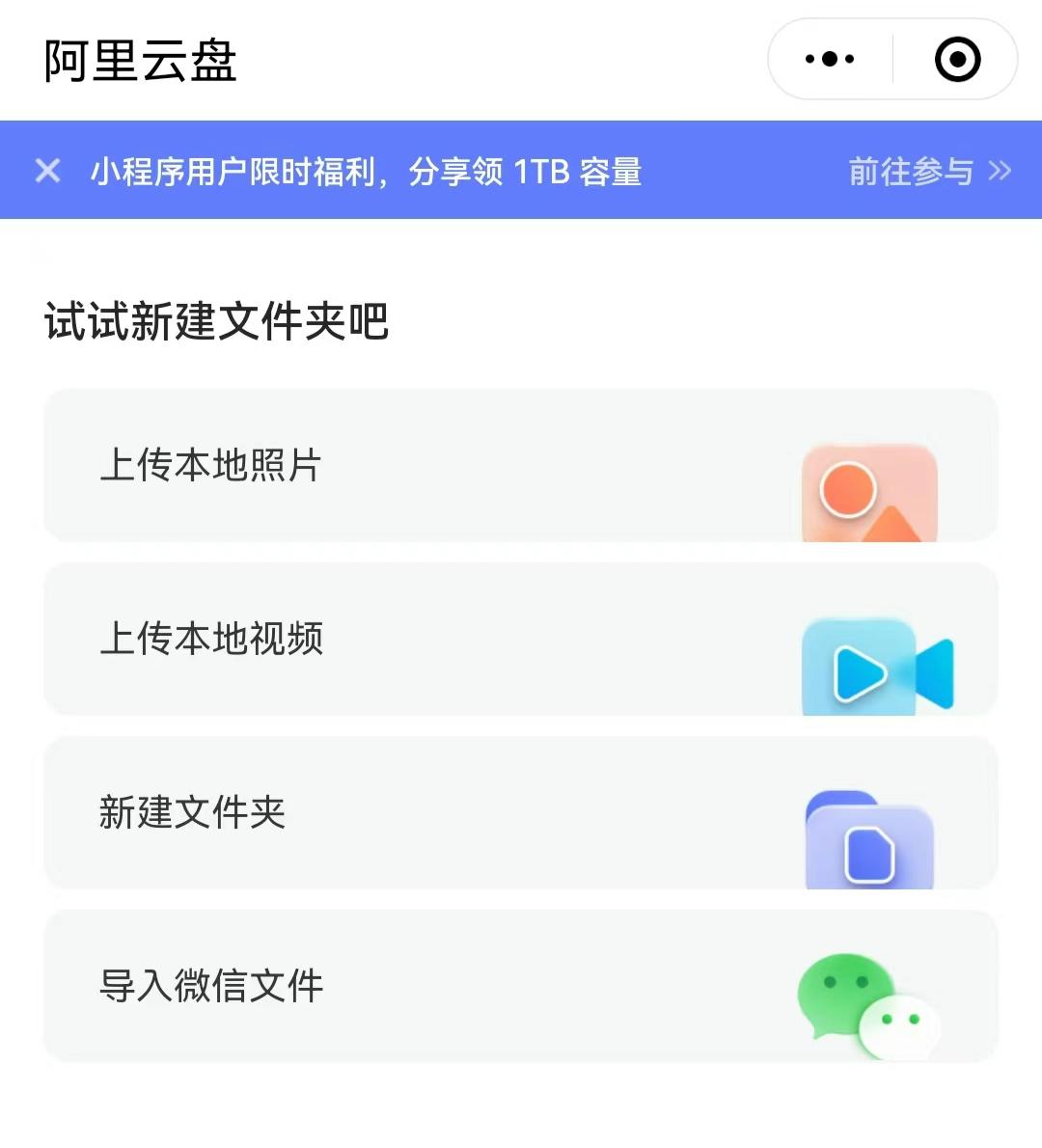Screen dimensions: 1042x1148
Task: Dismiss the 1TB promotion banner with the X
Action: 47,170
